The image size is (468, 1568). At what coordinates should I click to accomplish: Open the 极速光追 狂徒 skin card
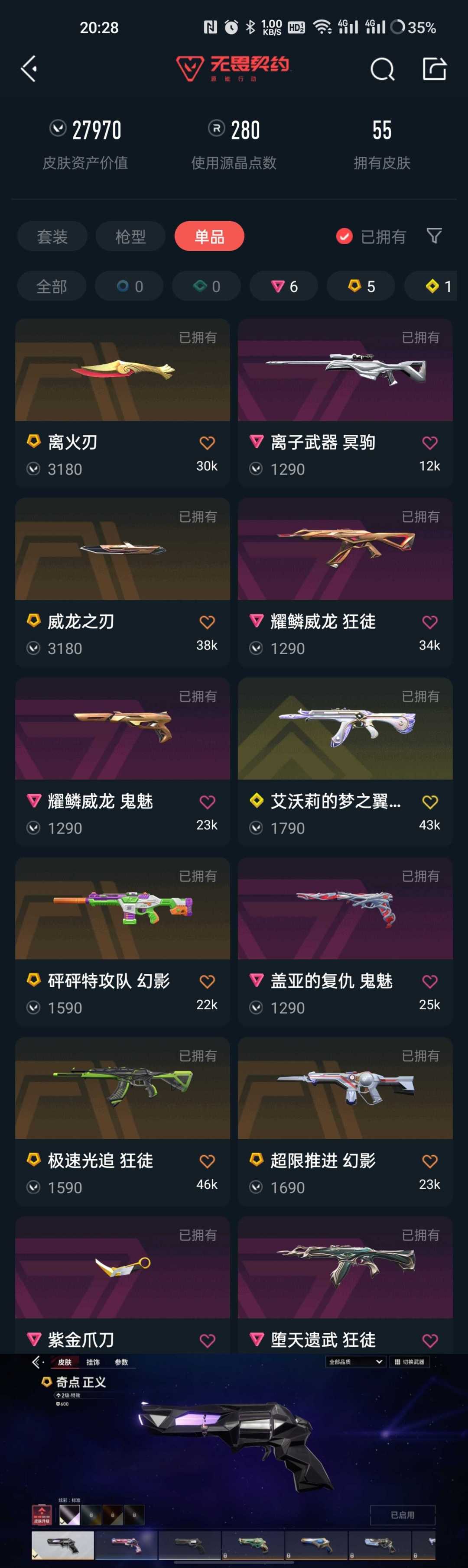pos(123,1121)
